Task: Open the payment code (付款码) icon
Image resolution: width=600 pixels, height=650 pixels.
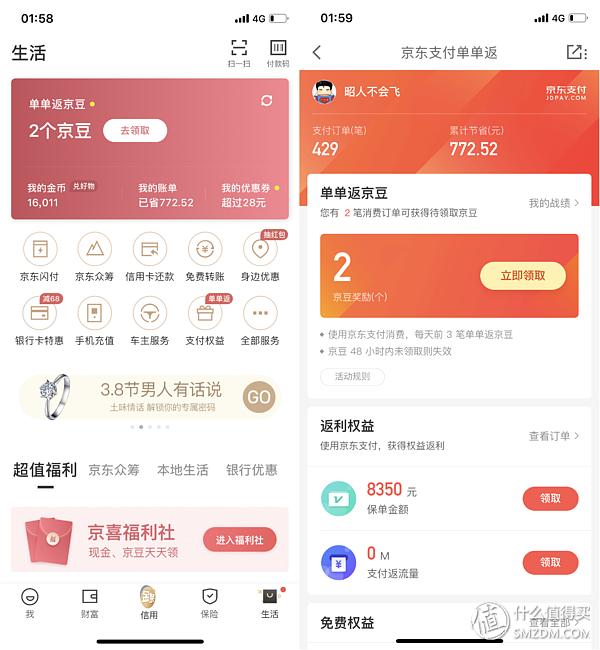Action: (x=278, y=50)
